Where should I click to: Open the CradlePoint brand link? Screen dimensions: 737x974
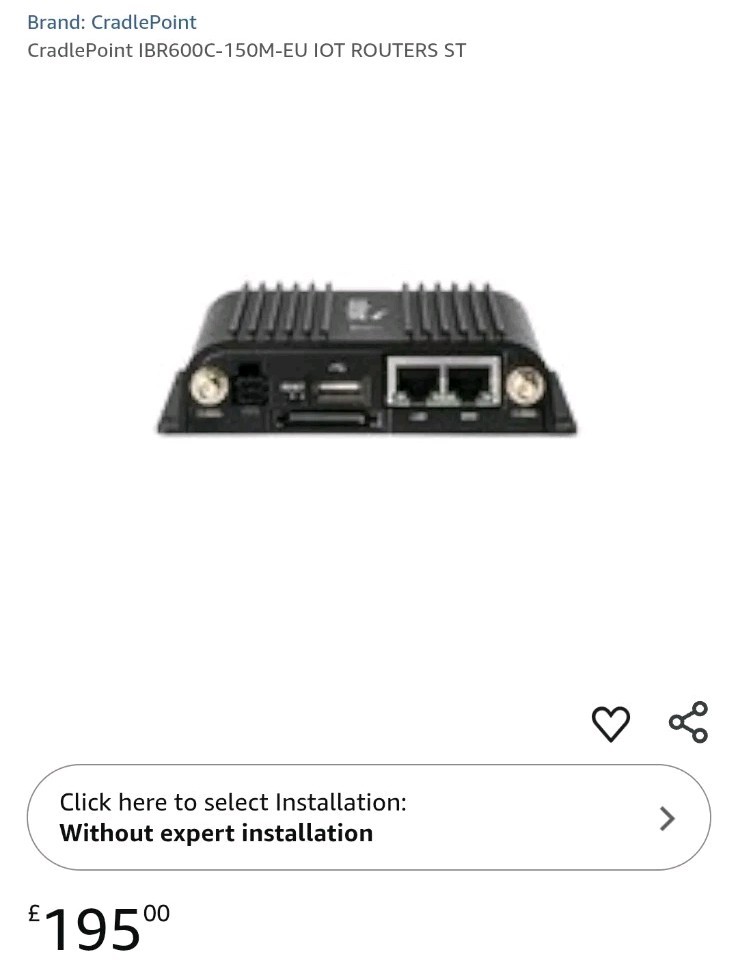tap(112, 22)
